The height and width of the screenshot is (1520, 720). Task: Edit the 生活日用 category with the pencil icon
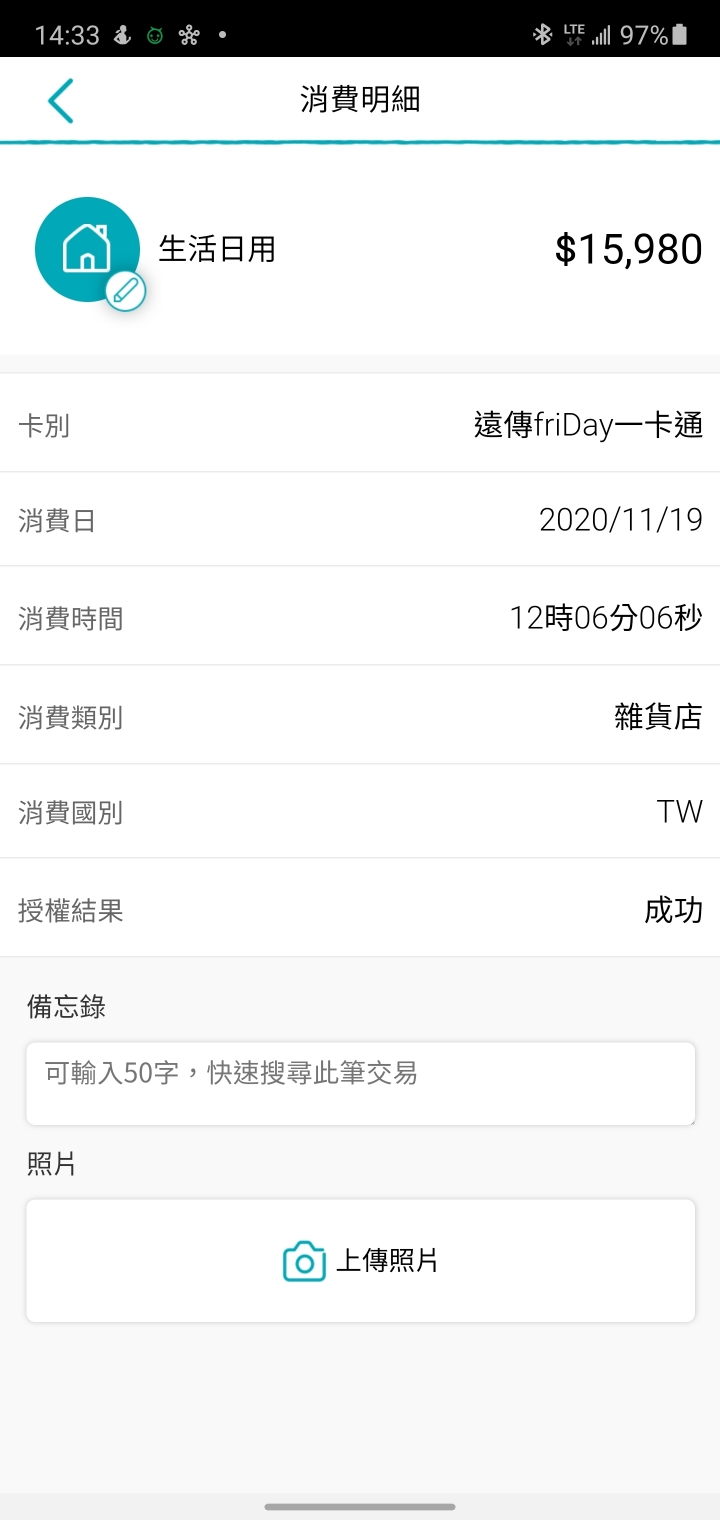(126, 291)
